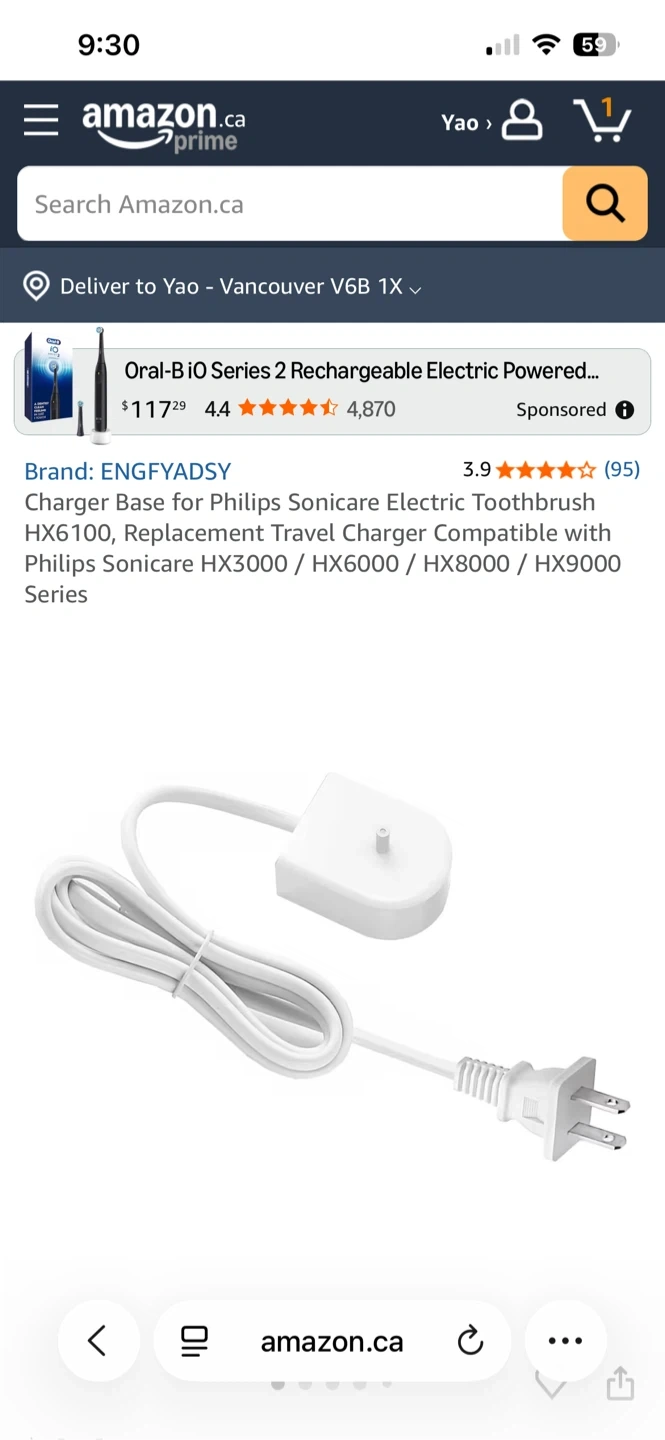Screen dimensions: 665x1440
Task: Go back in the browser
Action: click(97, 1341)
